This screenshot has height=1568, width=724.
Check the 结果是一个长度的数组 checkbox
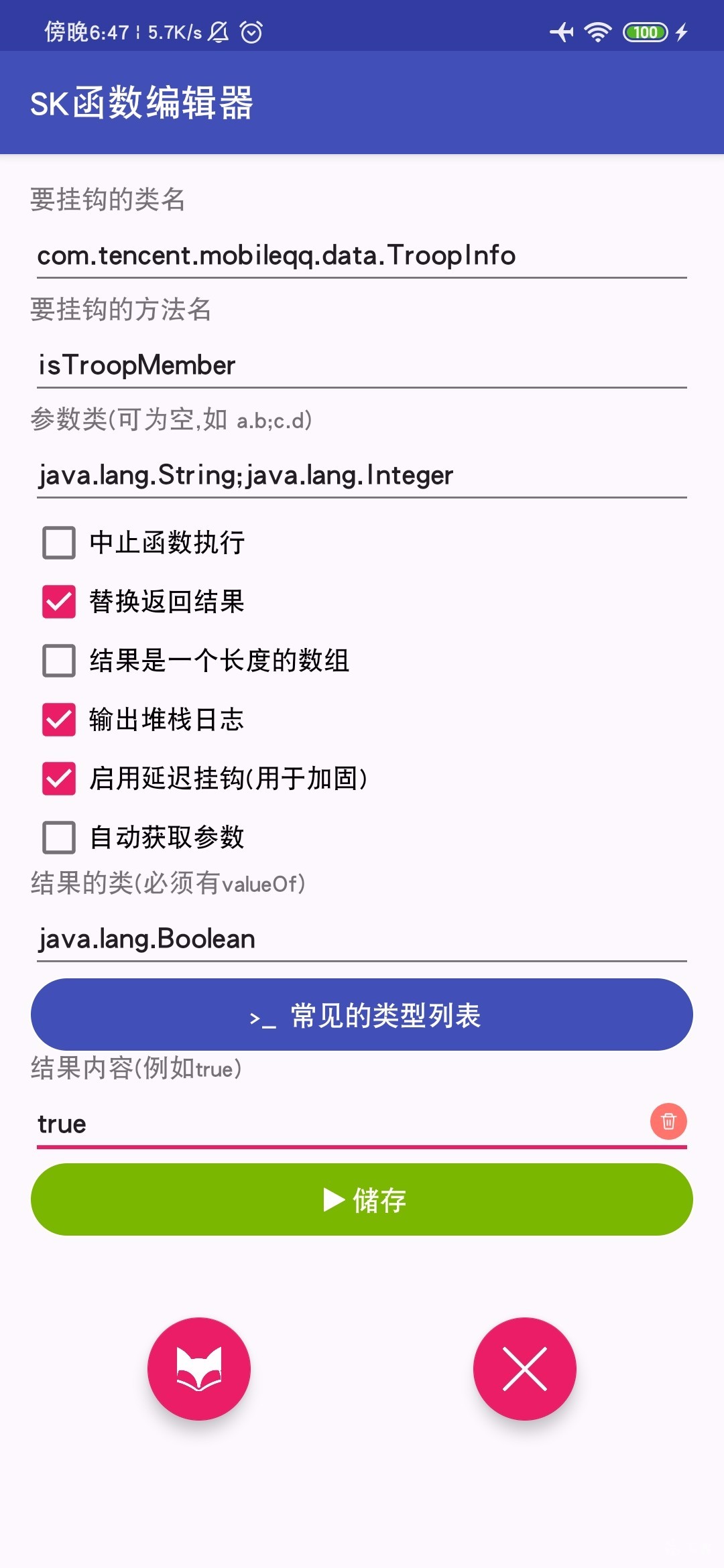click(x=59, y=661)
